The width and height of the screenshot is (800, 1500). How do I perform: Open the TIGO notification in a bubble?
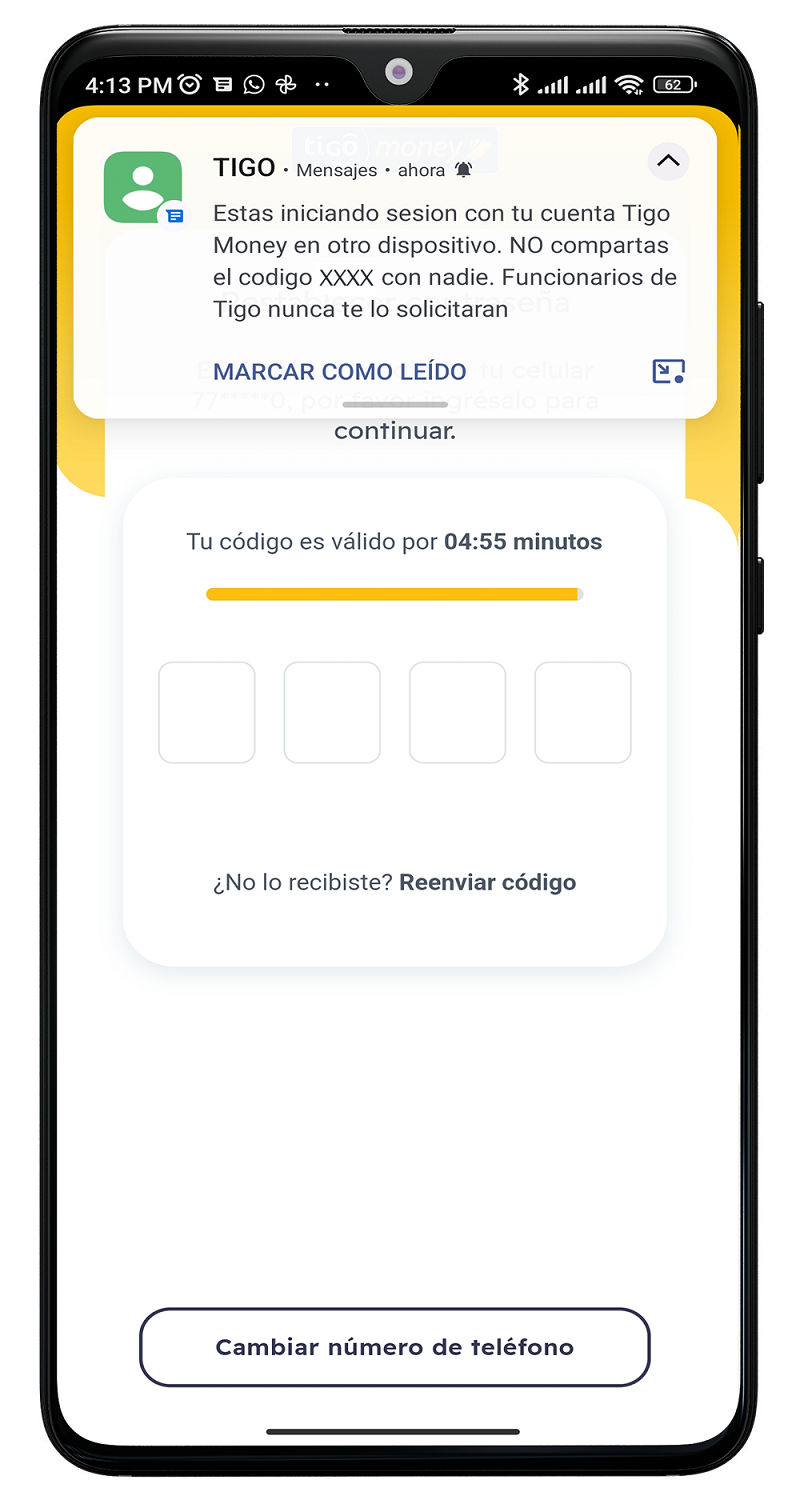point(667,372)
